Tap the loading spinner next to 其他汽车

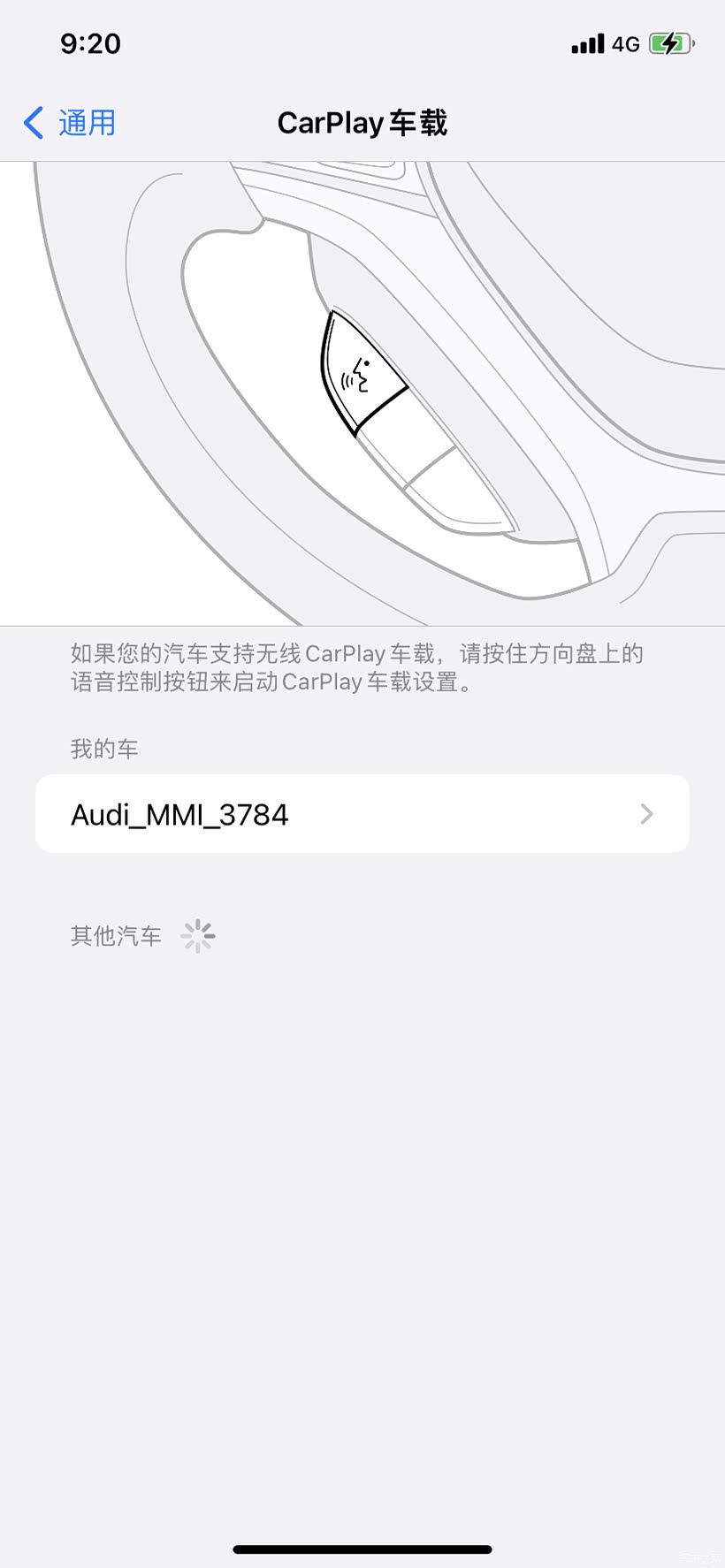click(198, 935)
